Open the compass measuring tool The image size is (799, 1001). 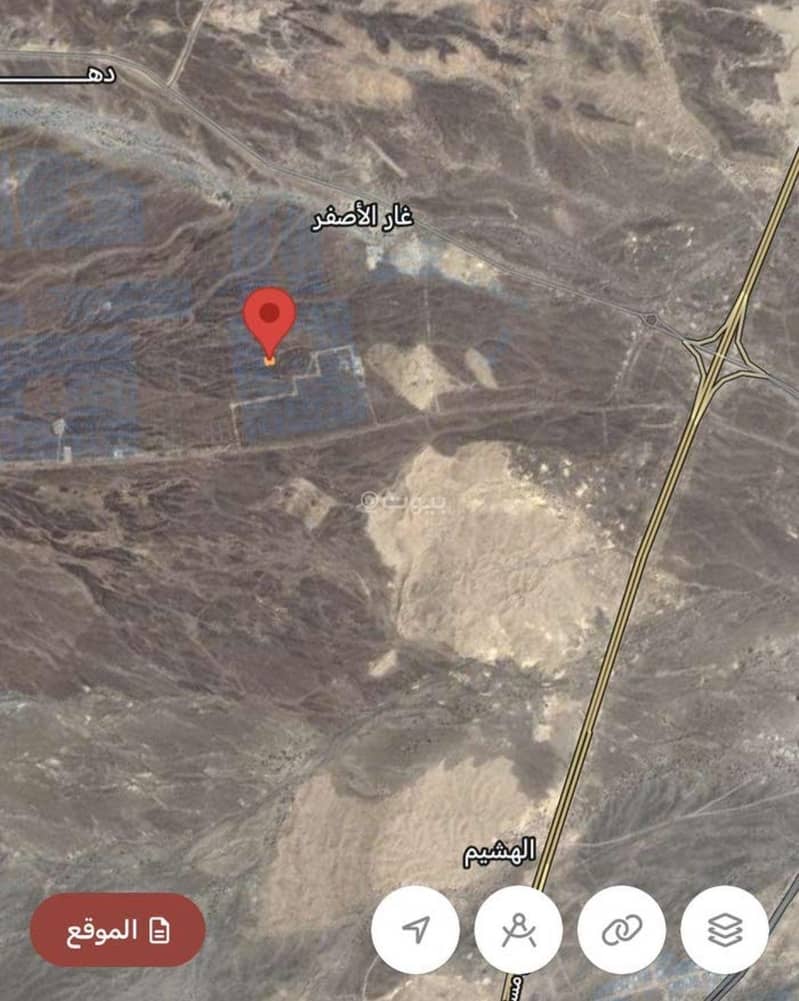[x=518, y=930]
